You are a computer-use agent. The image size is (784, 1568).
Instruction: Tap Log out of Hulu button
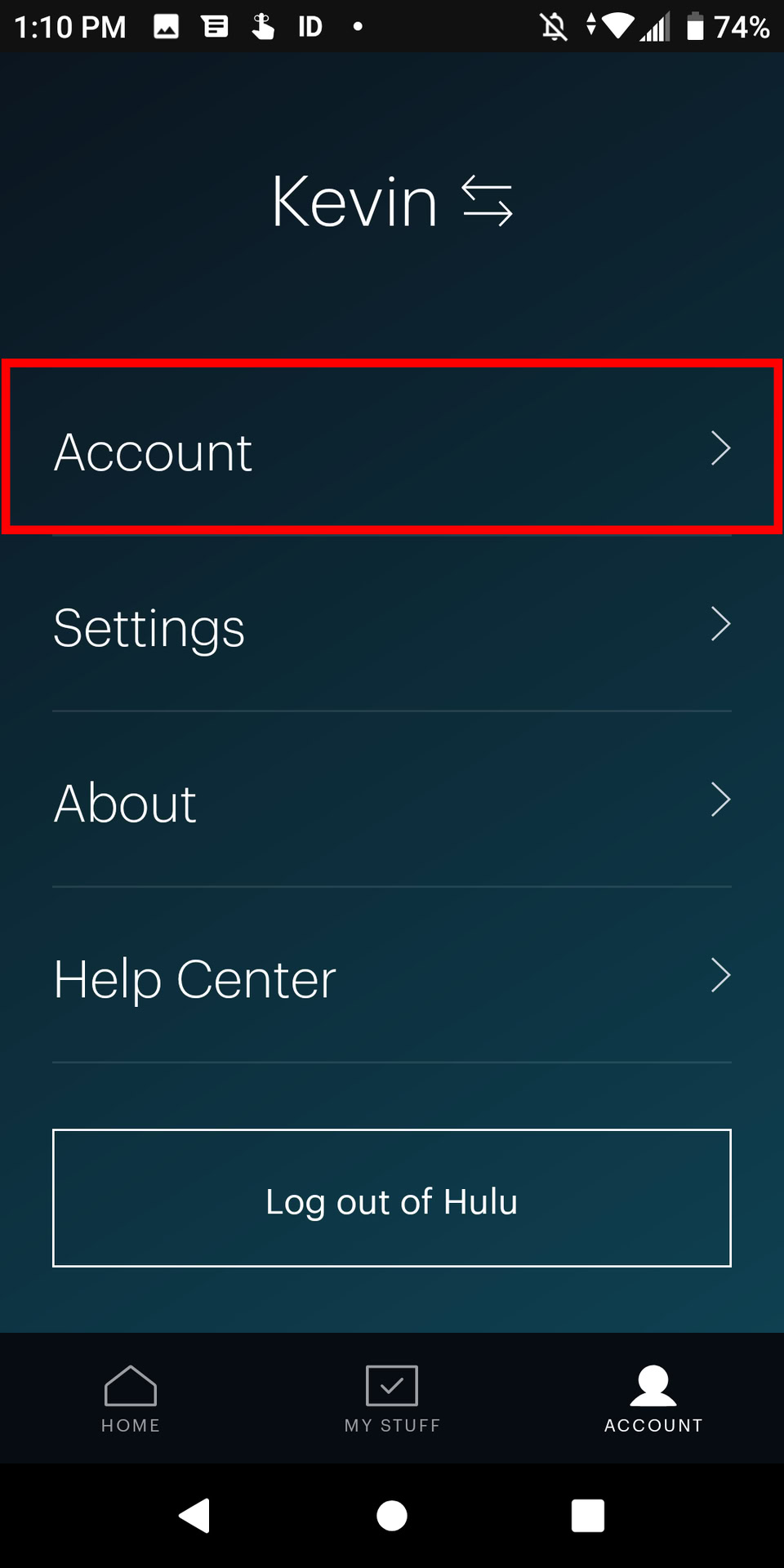click(x=392, y=1198)
